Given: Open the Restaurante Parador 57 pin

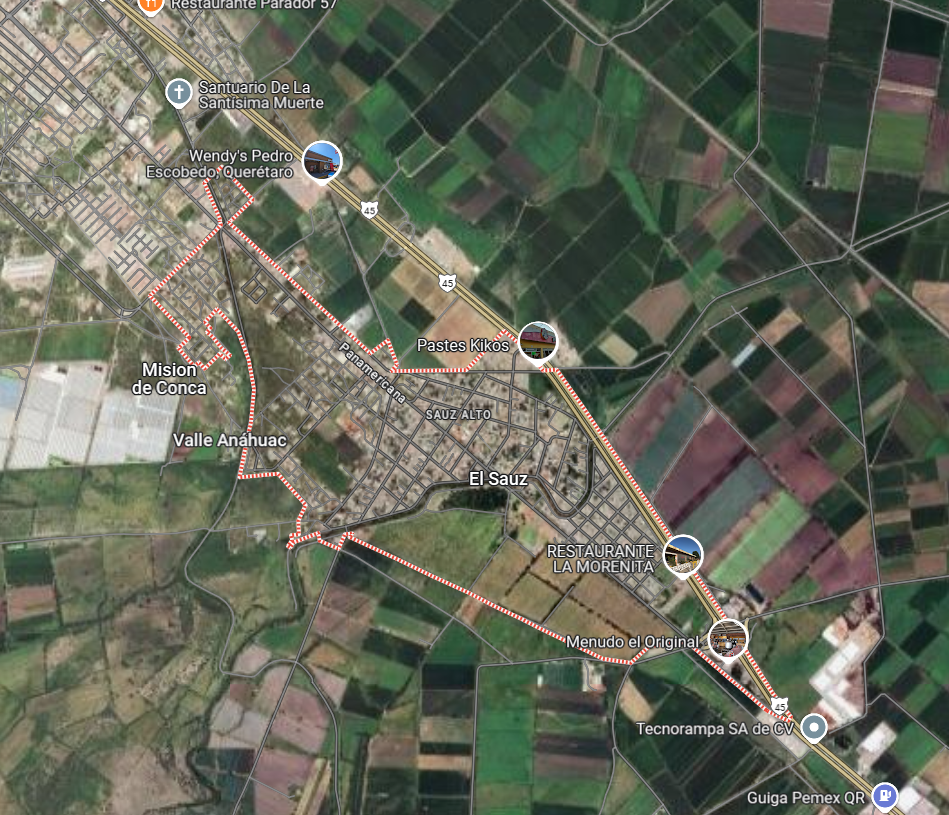Looking at the screenshot, I should pyautogui.click(x=150, y=5).
